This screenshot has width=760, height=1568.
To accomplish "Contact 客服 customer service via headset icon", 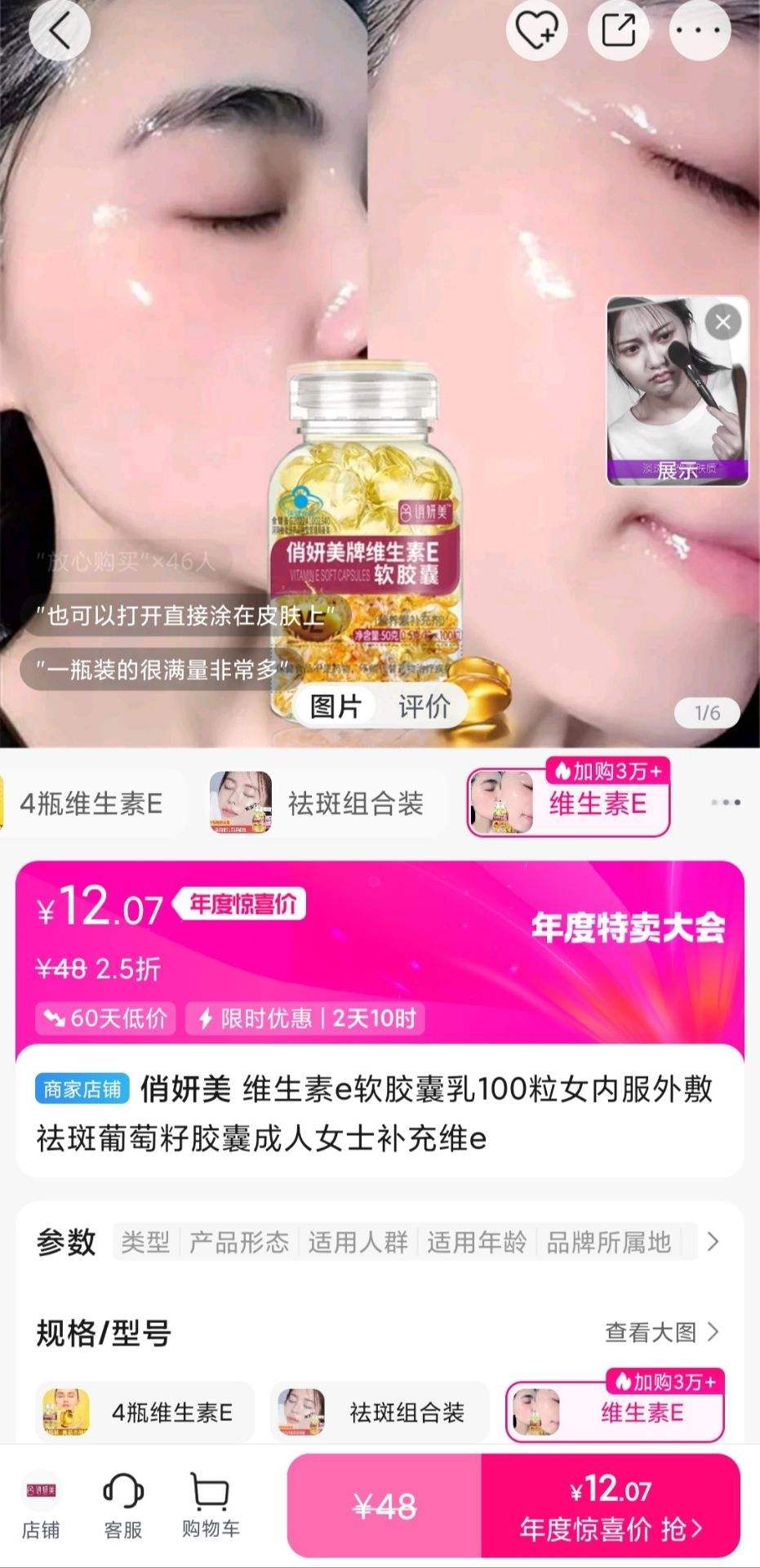I will tap(124, 1507).
